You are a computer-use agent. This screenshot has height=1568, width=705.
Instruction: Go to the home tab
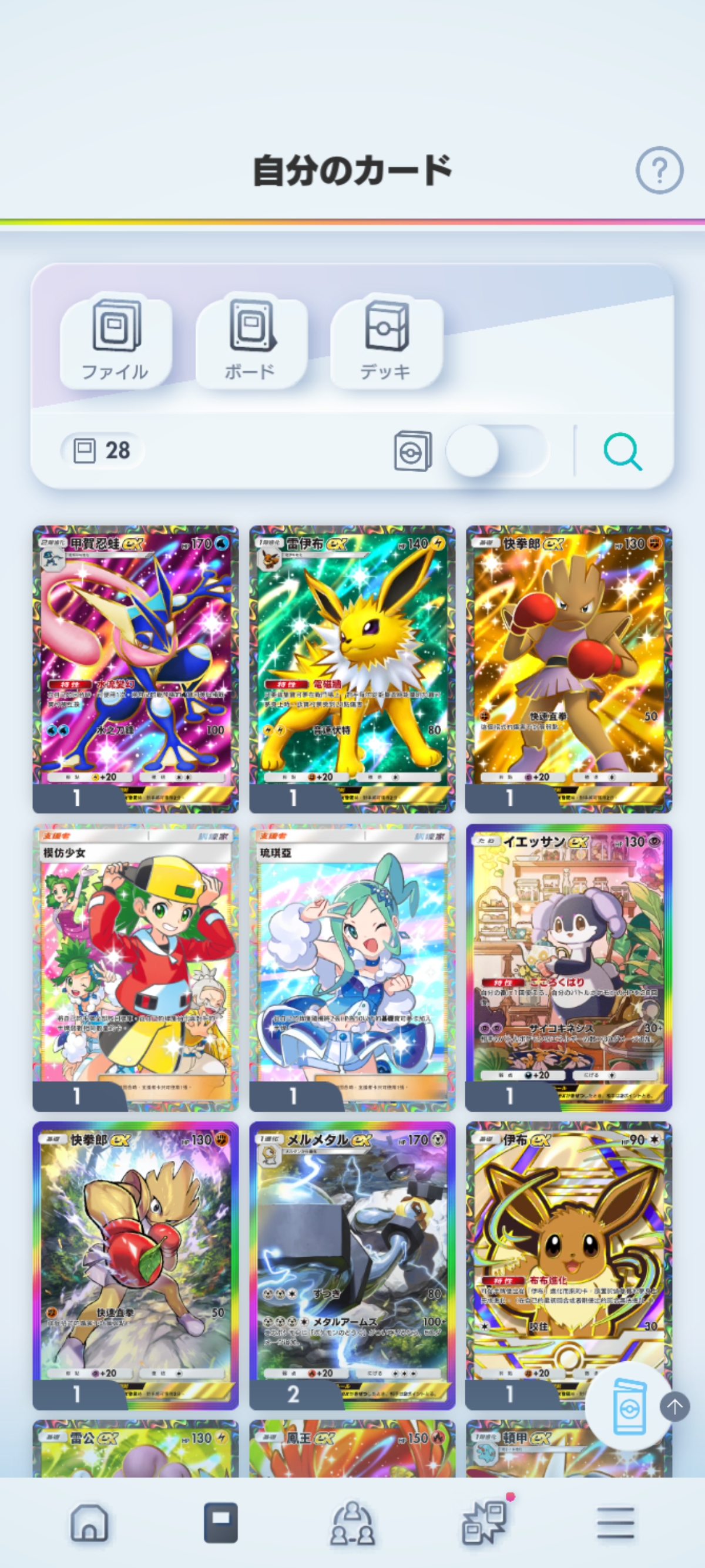point(89,1523)
